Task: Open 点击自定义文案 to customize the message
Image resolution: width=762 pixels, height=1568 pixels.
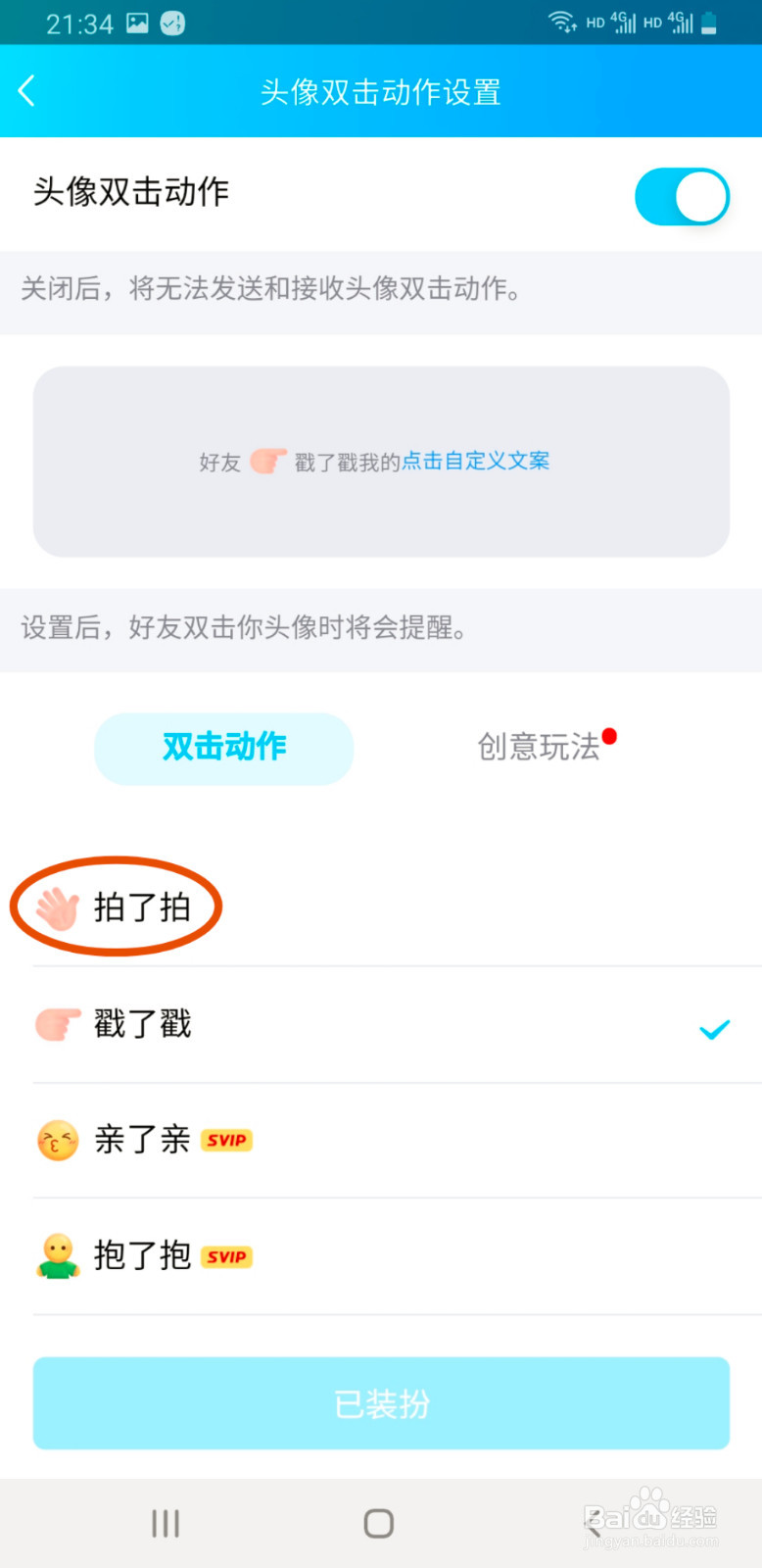Action: [474, 461]
